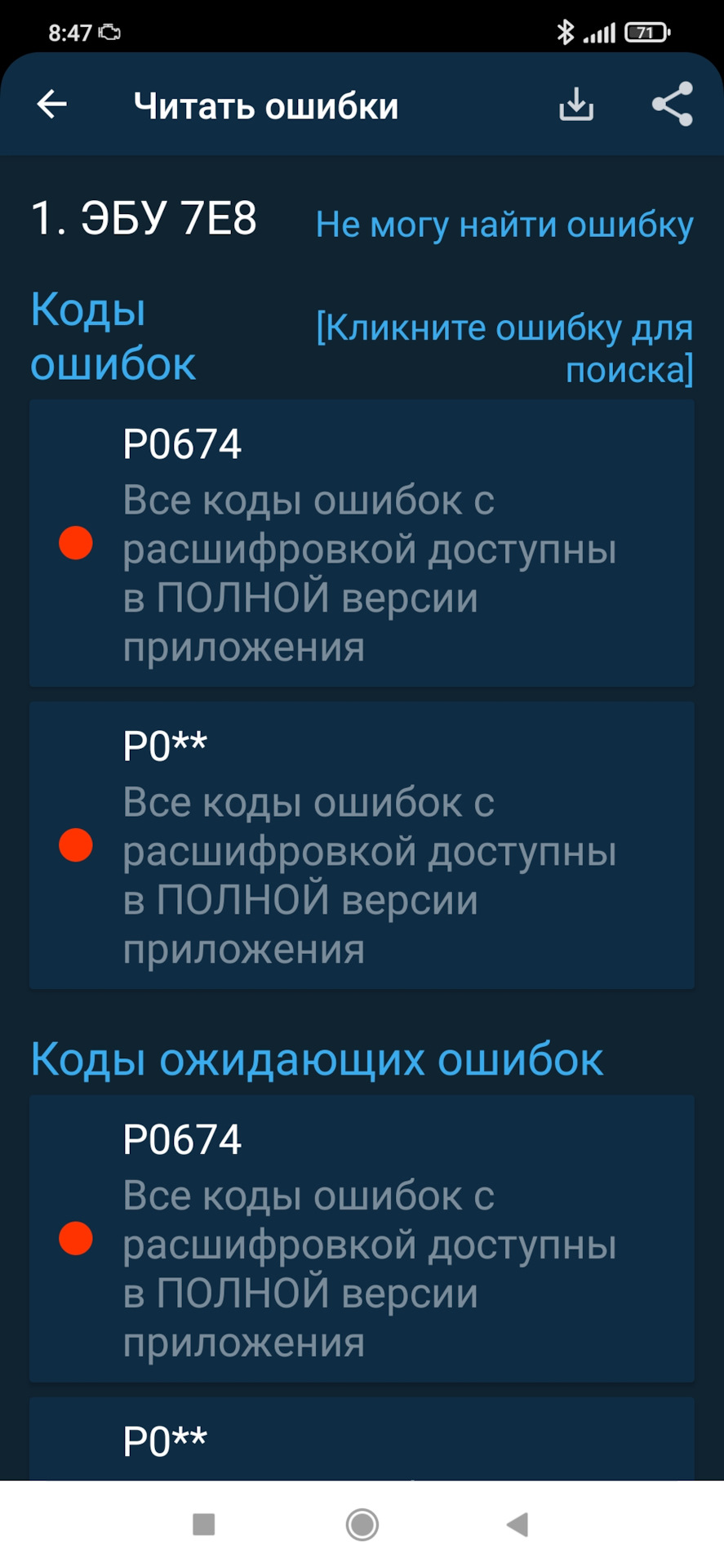Share the error codes report
The width and height of the screenshot is (724, 1568).
672,105
